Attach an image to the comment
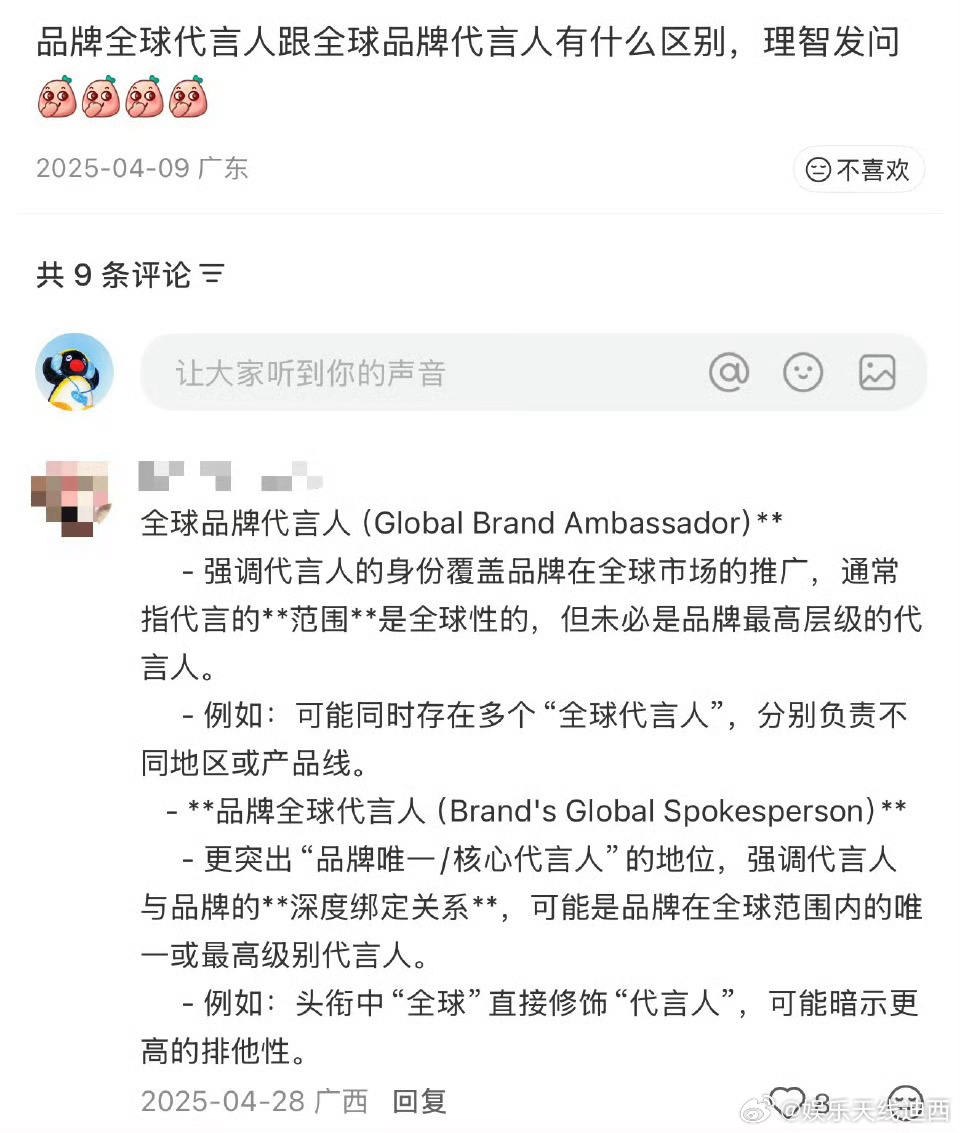960x1133 pixels. click(x=877, y=372)
